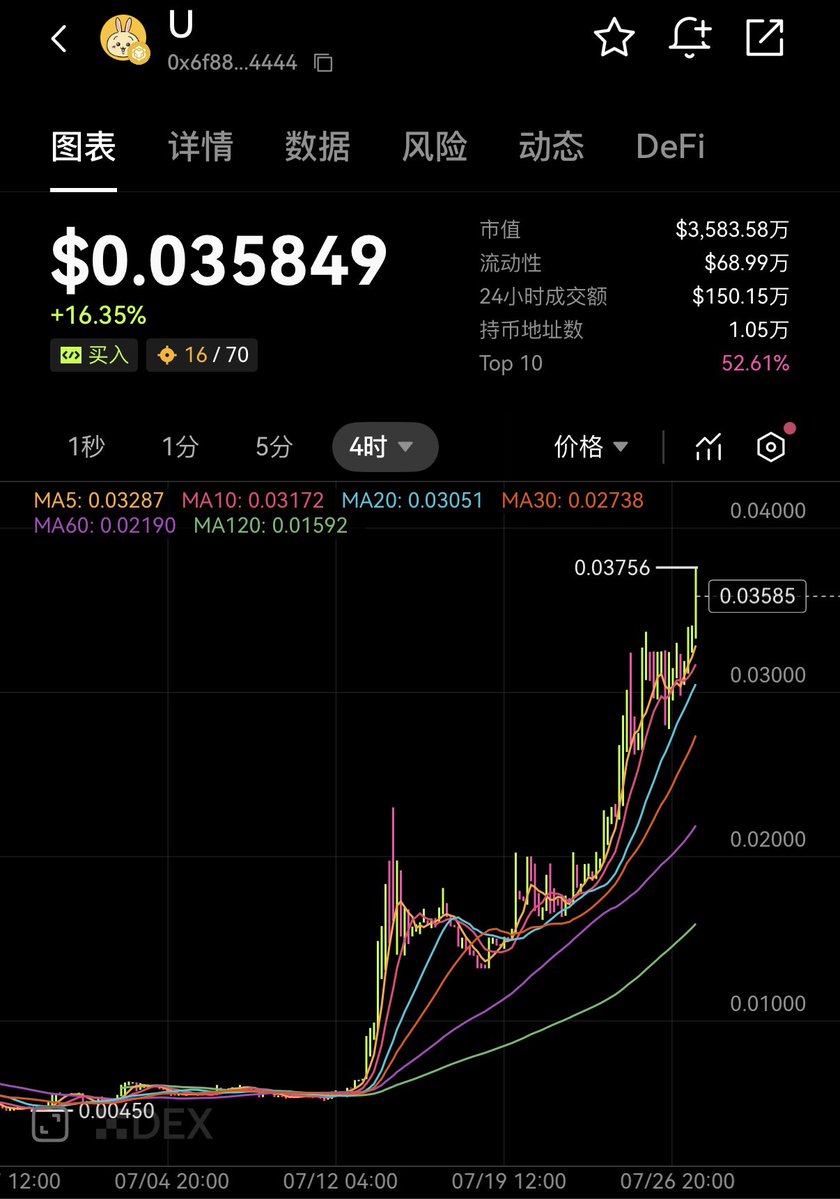
Task: Switch to the DeFi tab
Action: [670, 147]
